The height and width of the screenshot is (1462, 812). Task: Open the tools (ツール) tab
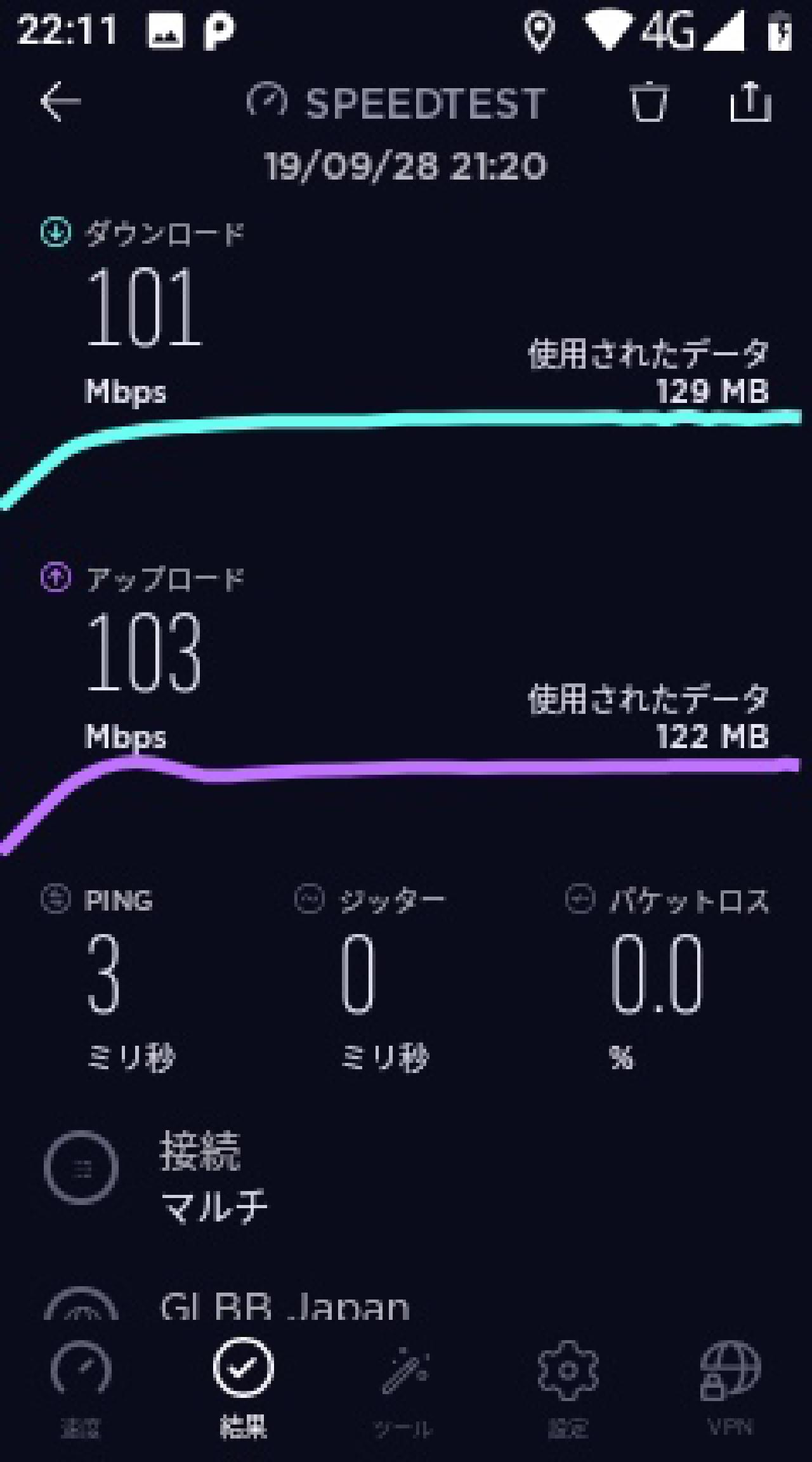coord(405,1391)
